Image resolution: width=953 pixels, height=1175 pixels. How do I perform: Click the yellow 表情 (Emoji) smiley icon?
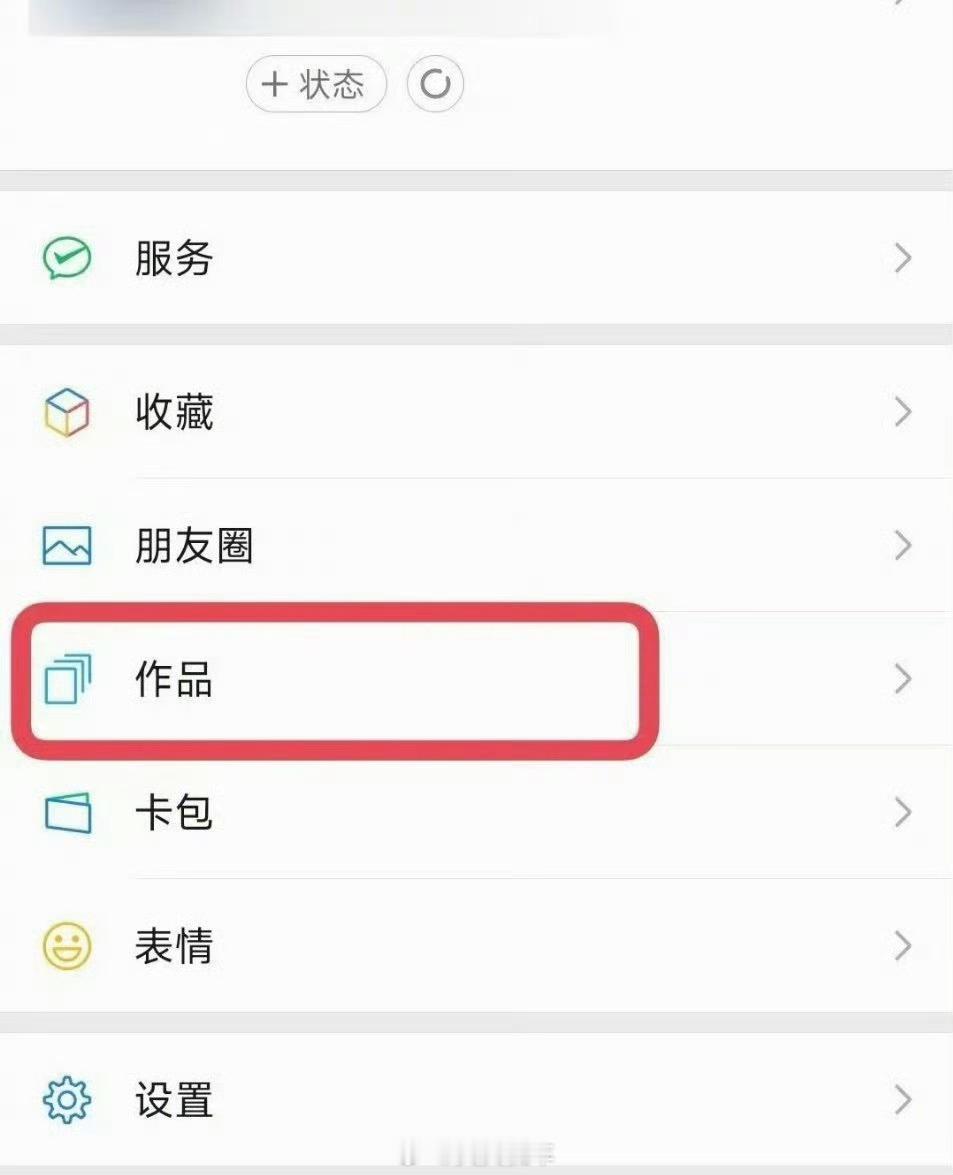tap(65, 947)
